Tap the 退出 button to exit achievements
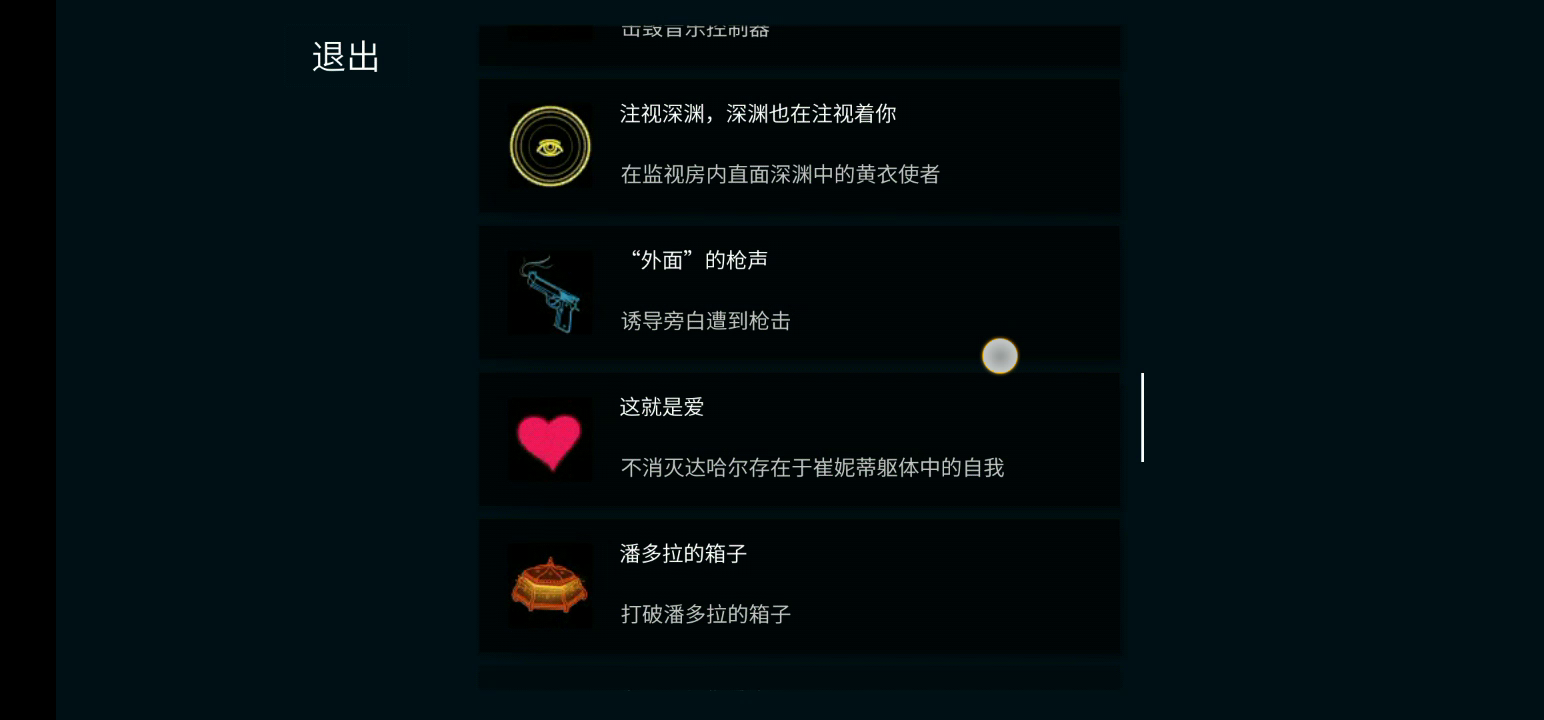 pyautogui.click(x=346, y=57)
